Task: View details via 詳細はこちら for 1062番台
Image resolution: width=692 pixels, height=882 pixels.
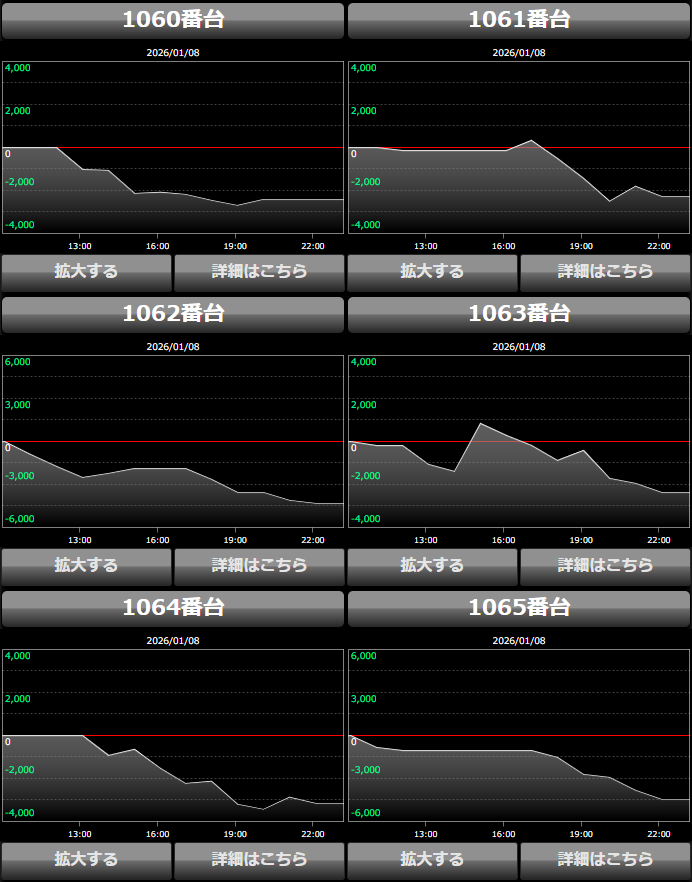Action: tap(259, 565)
